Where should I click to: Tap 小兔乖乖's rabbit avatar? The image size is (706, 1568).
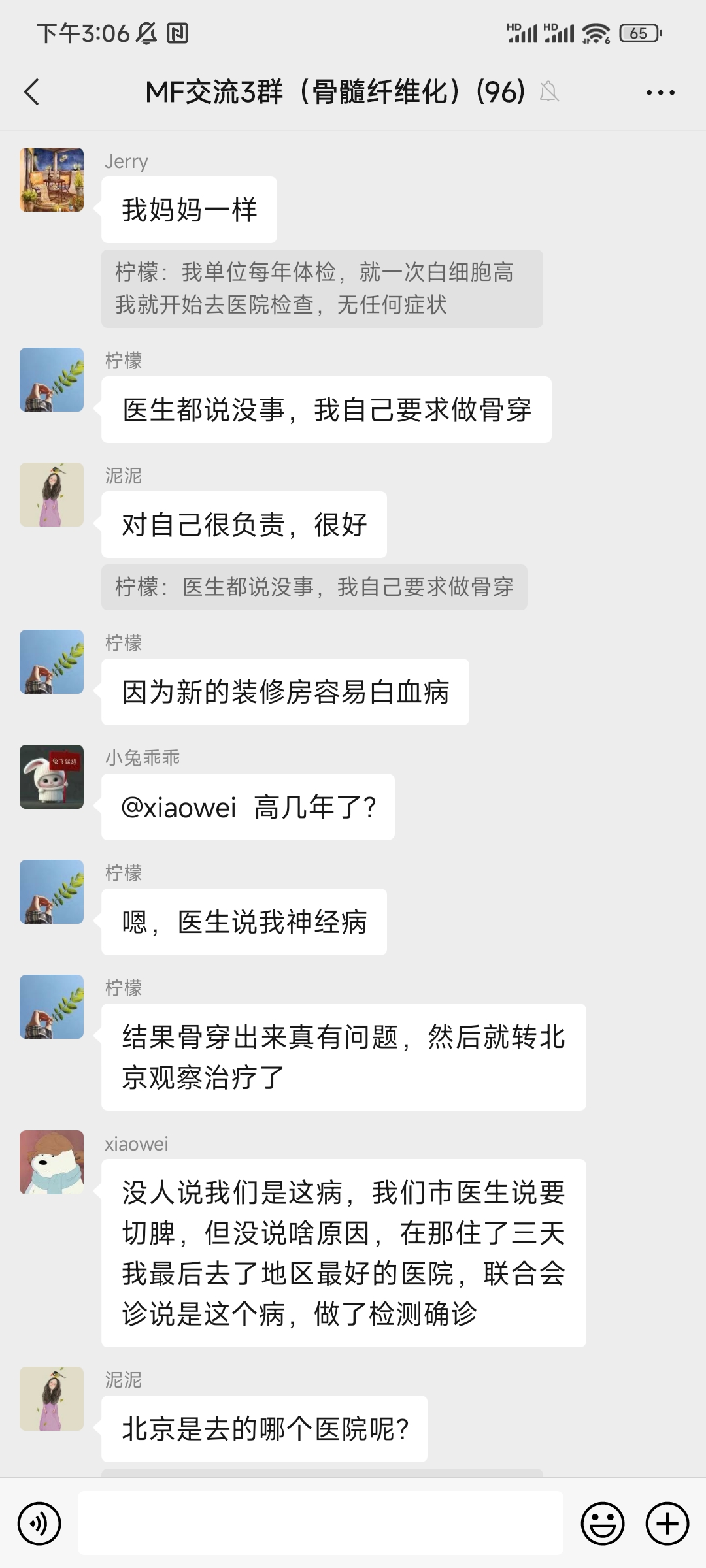tap(51, 777)
